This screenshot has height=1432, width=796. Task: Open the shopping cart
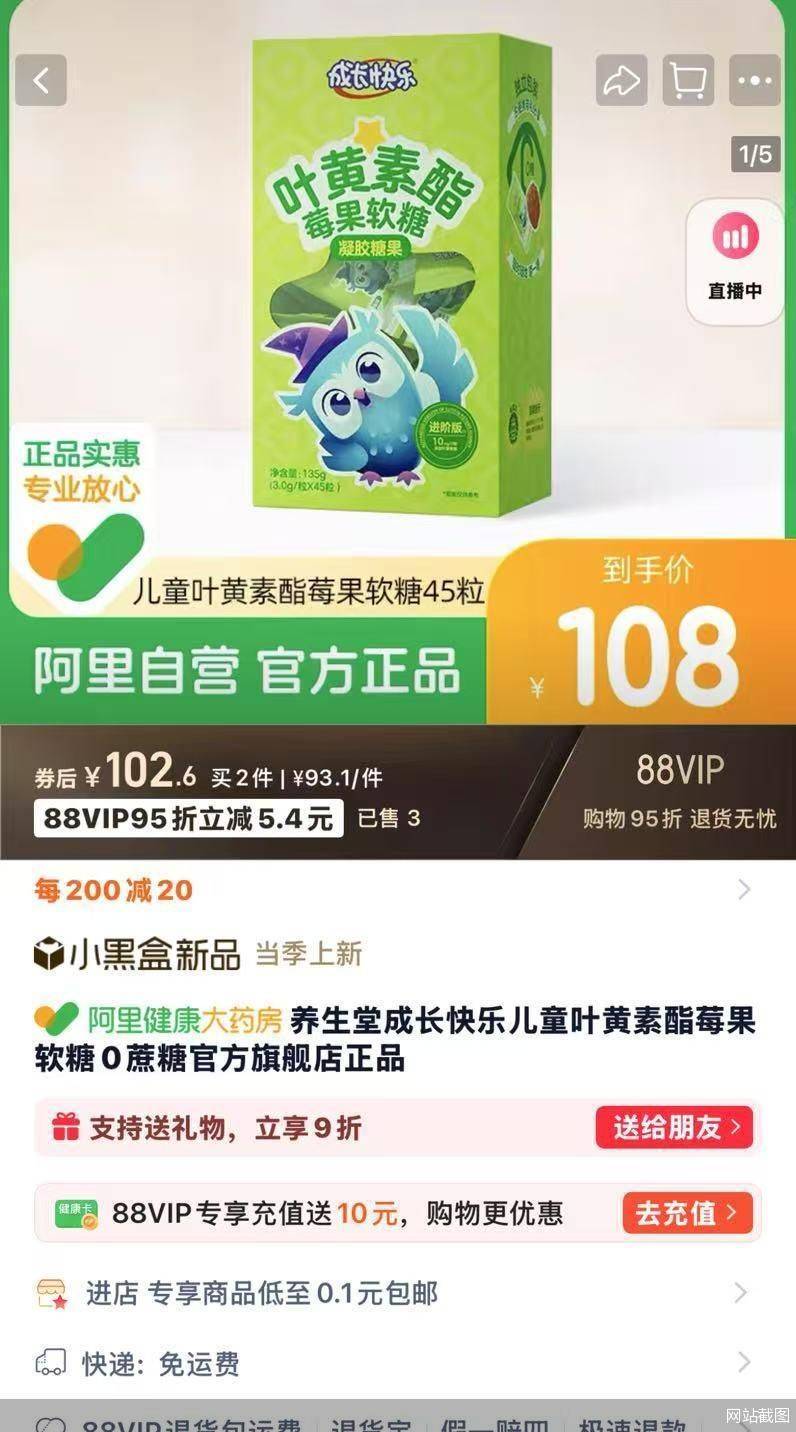[688, 80]
